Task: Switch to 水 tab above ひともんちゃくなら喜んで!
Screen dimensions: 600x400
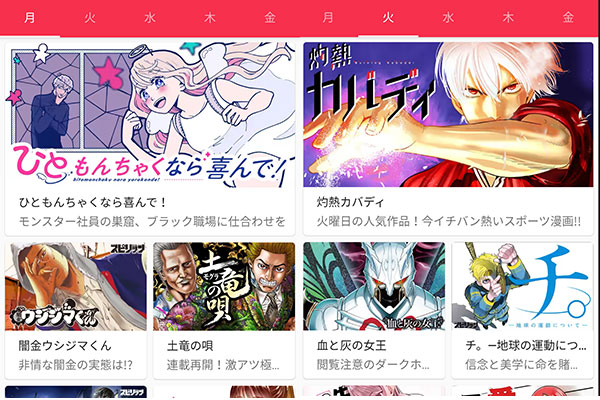Action: [149, 17]
